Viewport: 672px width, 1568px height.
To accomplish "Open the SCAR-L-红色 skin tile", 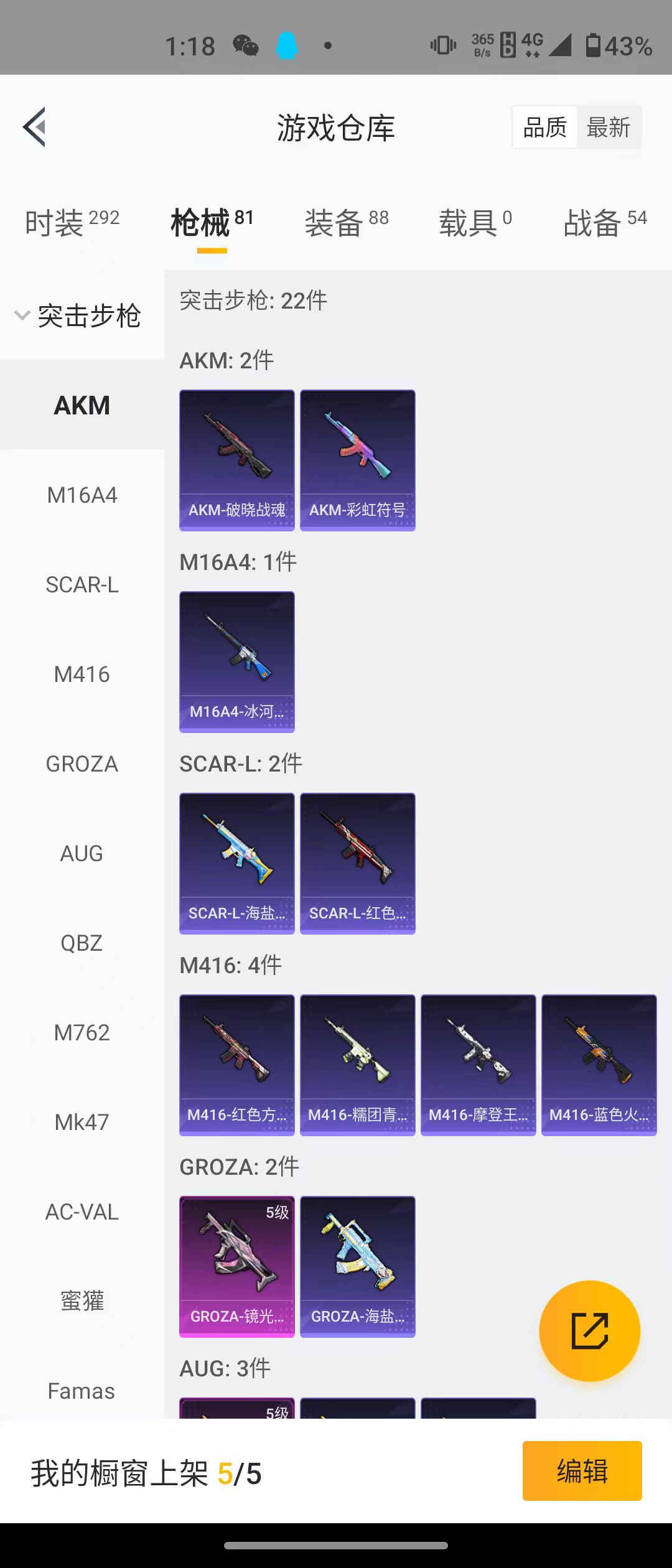I will tap(357, 863).
